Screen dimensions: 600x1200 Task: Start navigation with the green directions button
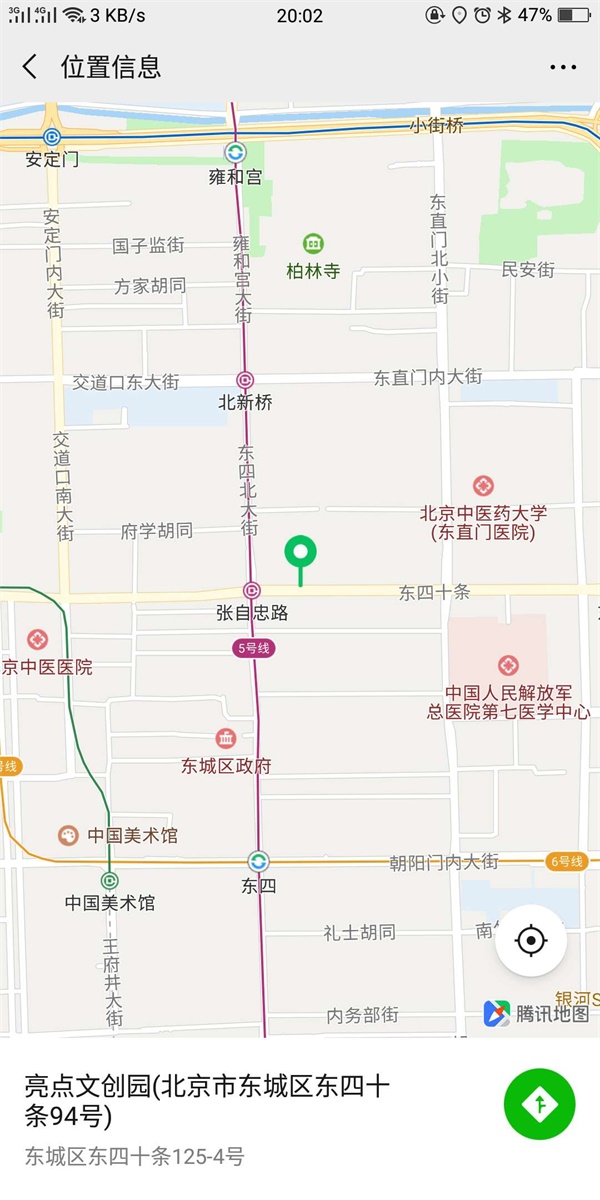539,1104
